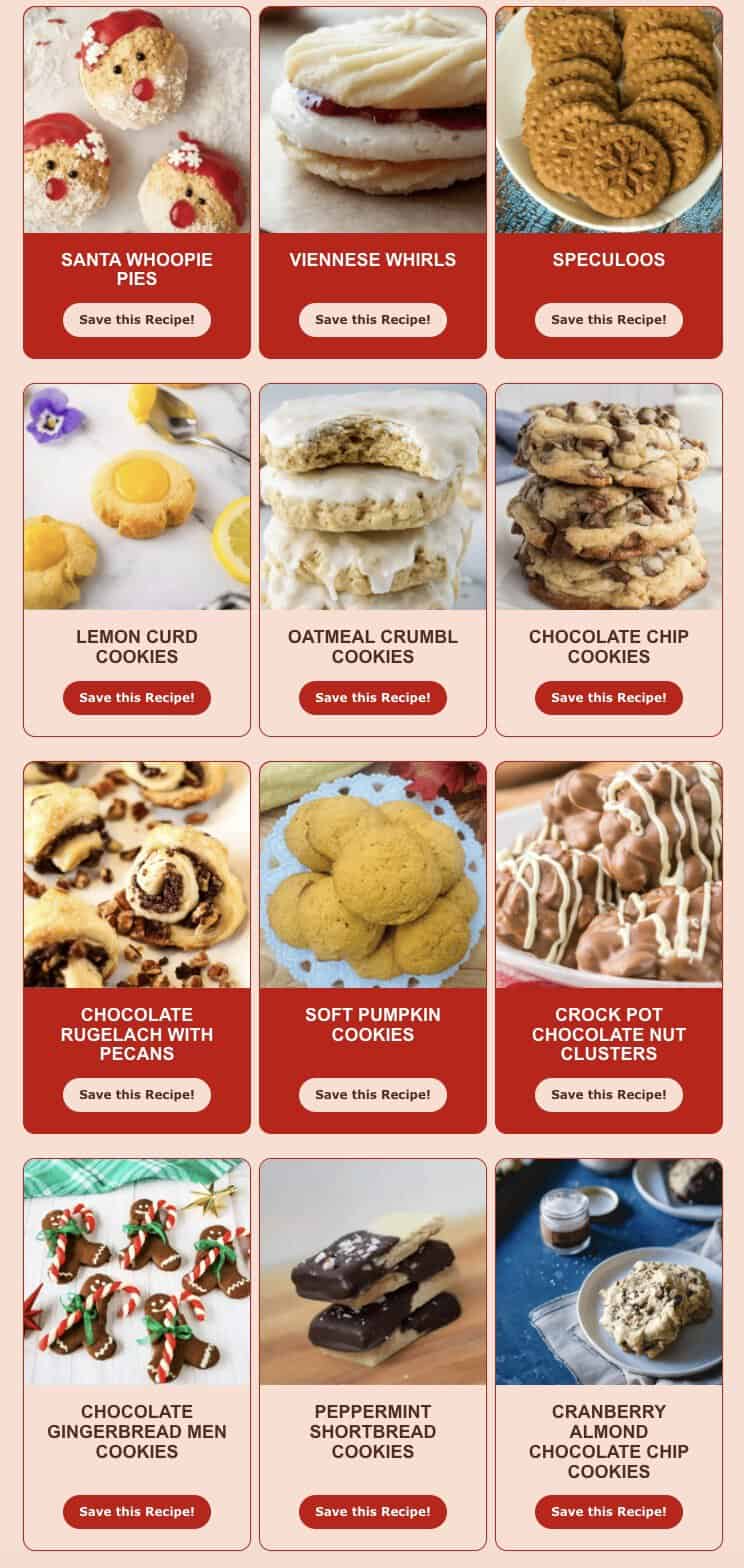Open the Speculoos recipe link
This screenshot has width=744, height=1568.
(x=608, y=259)
